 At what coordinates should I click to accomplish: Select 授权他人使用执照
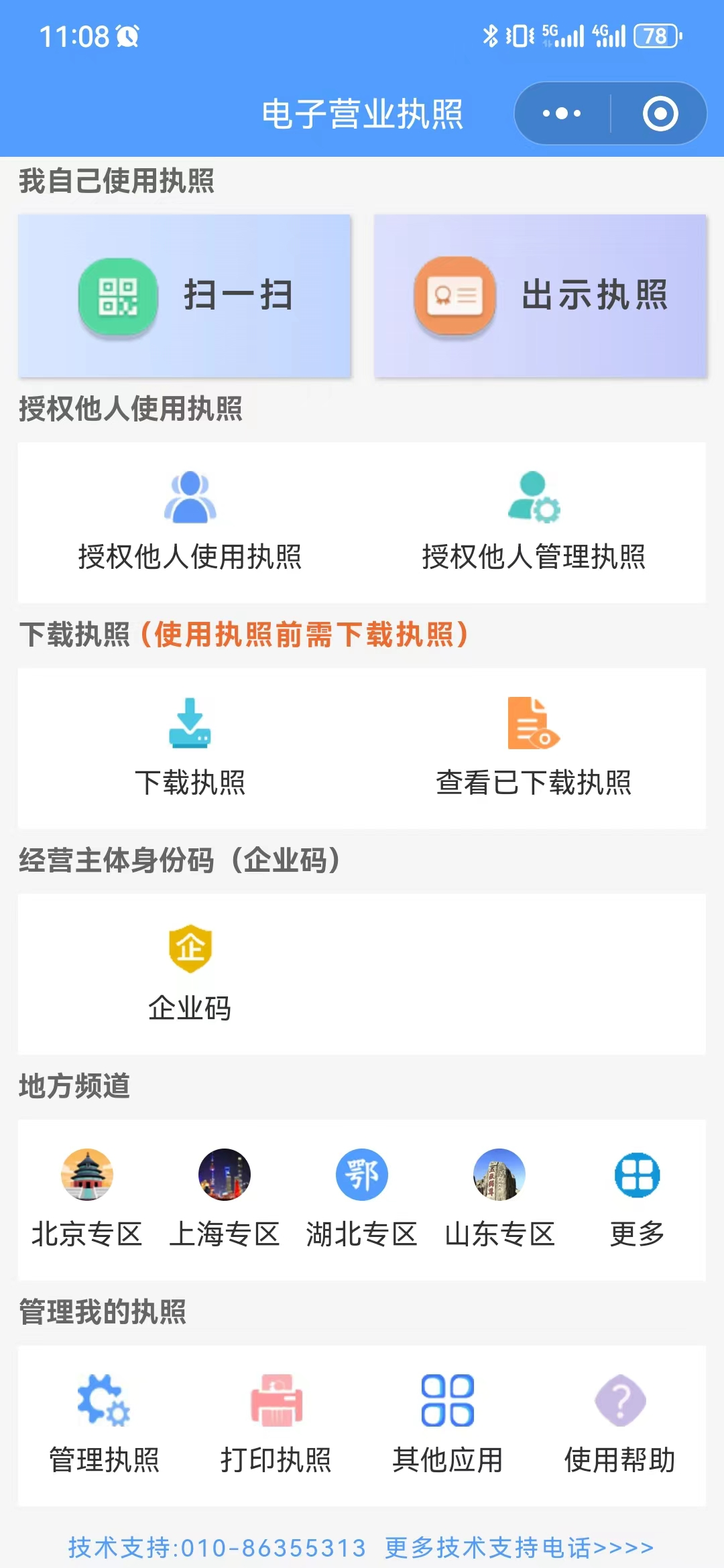(x=190, y=521)
